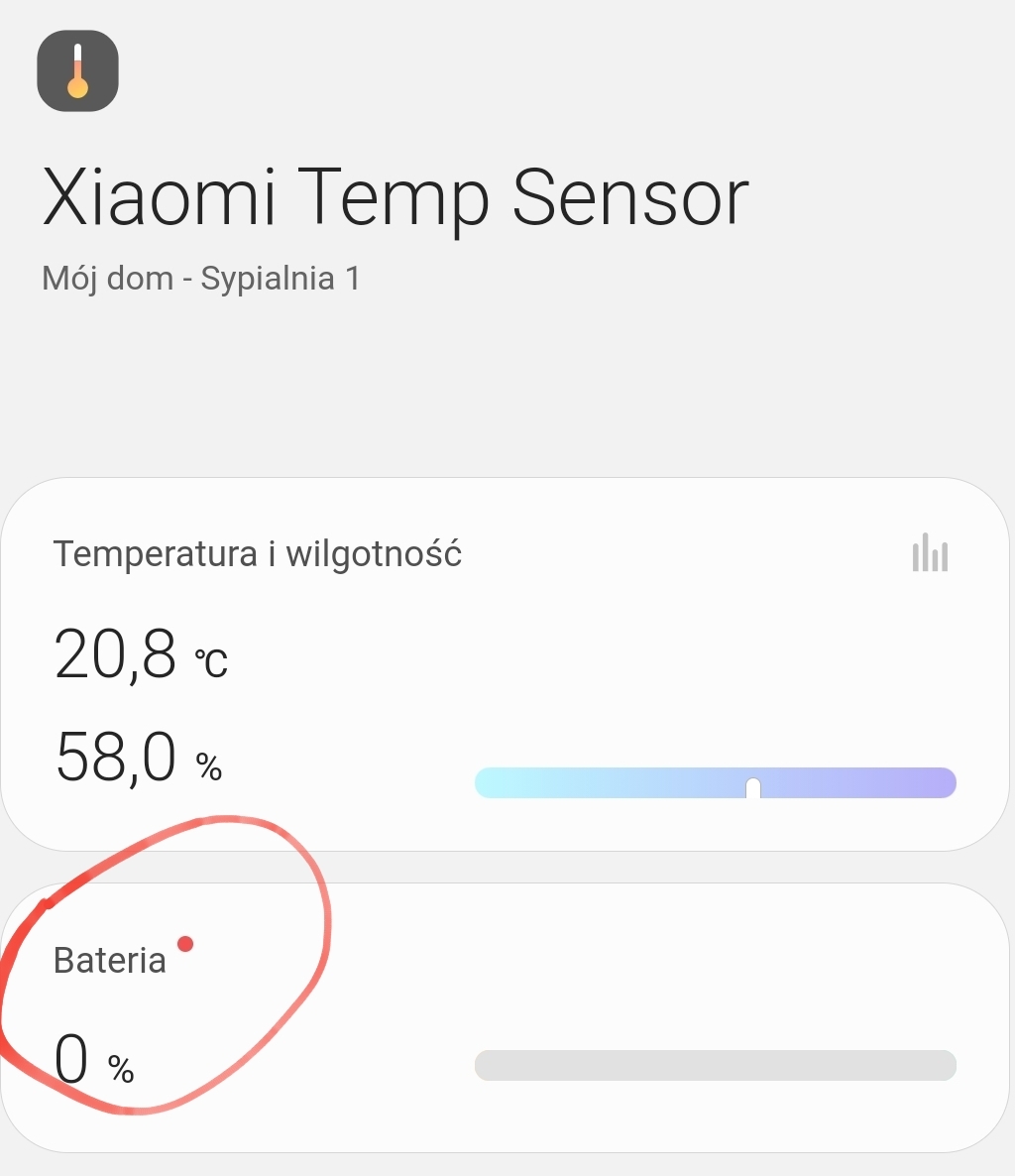The width and height of the screenshot is (1015, 1176).
Task: Select the humidity gradient slider
Action: click(714, 782)
